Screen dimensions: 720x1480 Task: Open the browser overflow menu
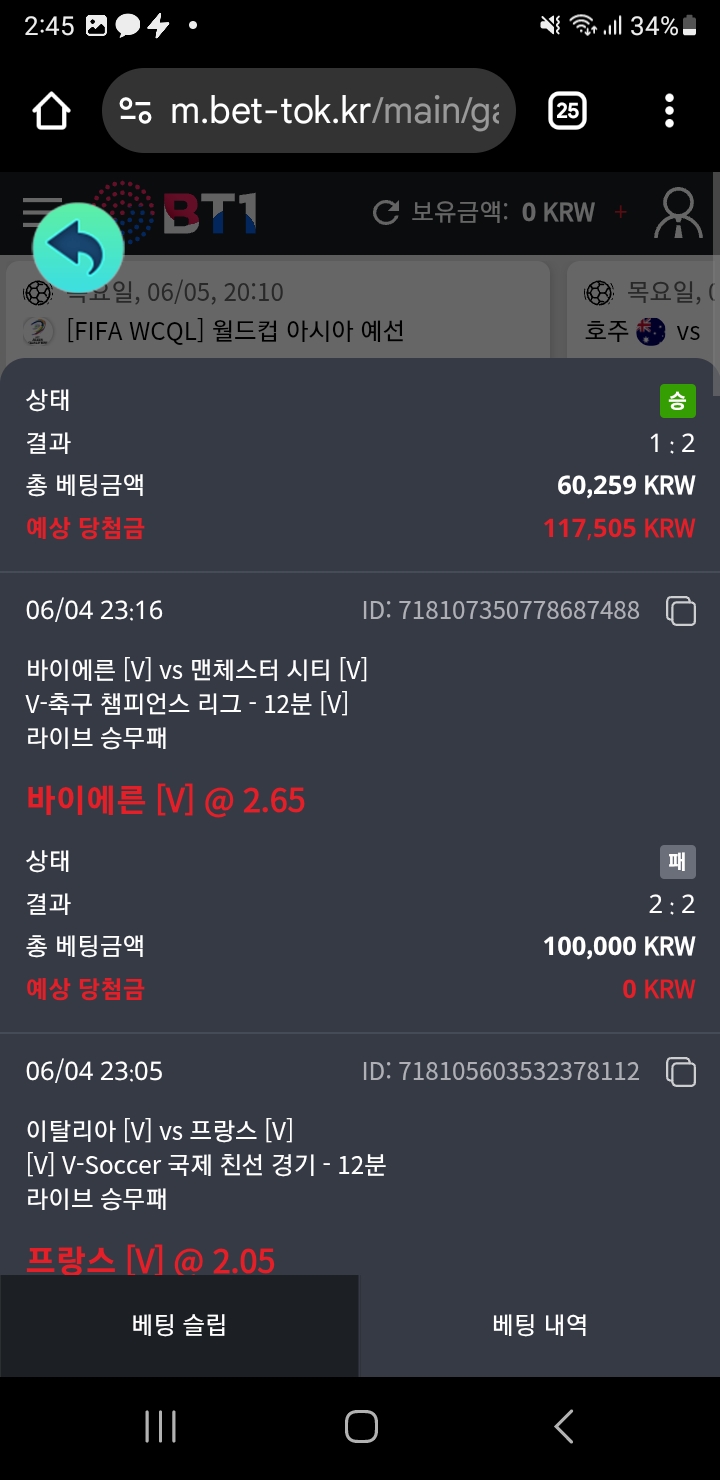[x=669, y=110]
